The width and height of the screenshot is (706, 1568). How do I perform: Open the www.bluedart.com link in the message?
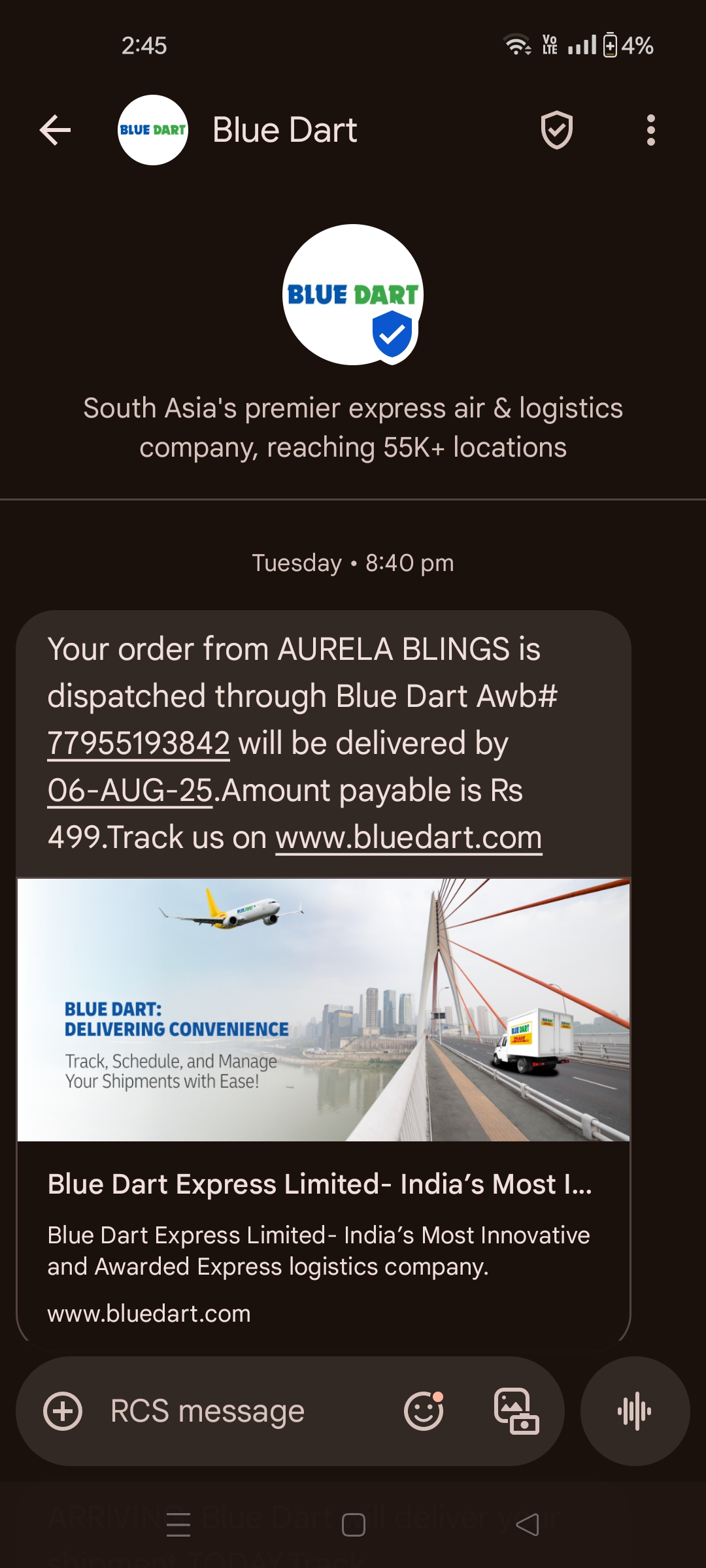click(x=409, y=838)
